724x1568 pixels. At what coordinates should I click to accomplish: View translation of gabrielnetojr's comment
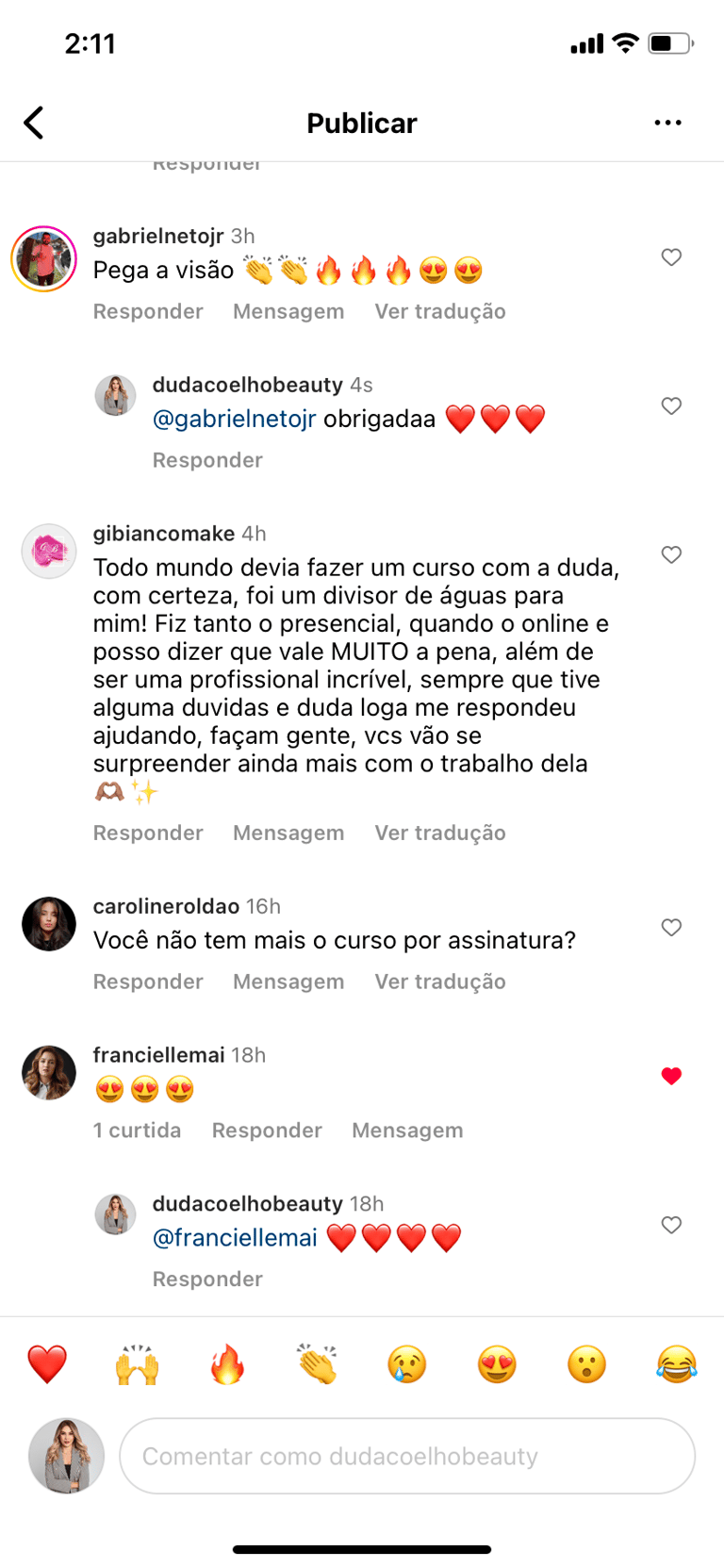click(440, 311)
